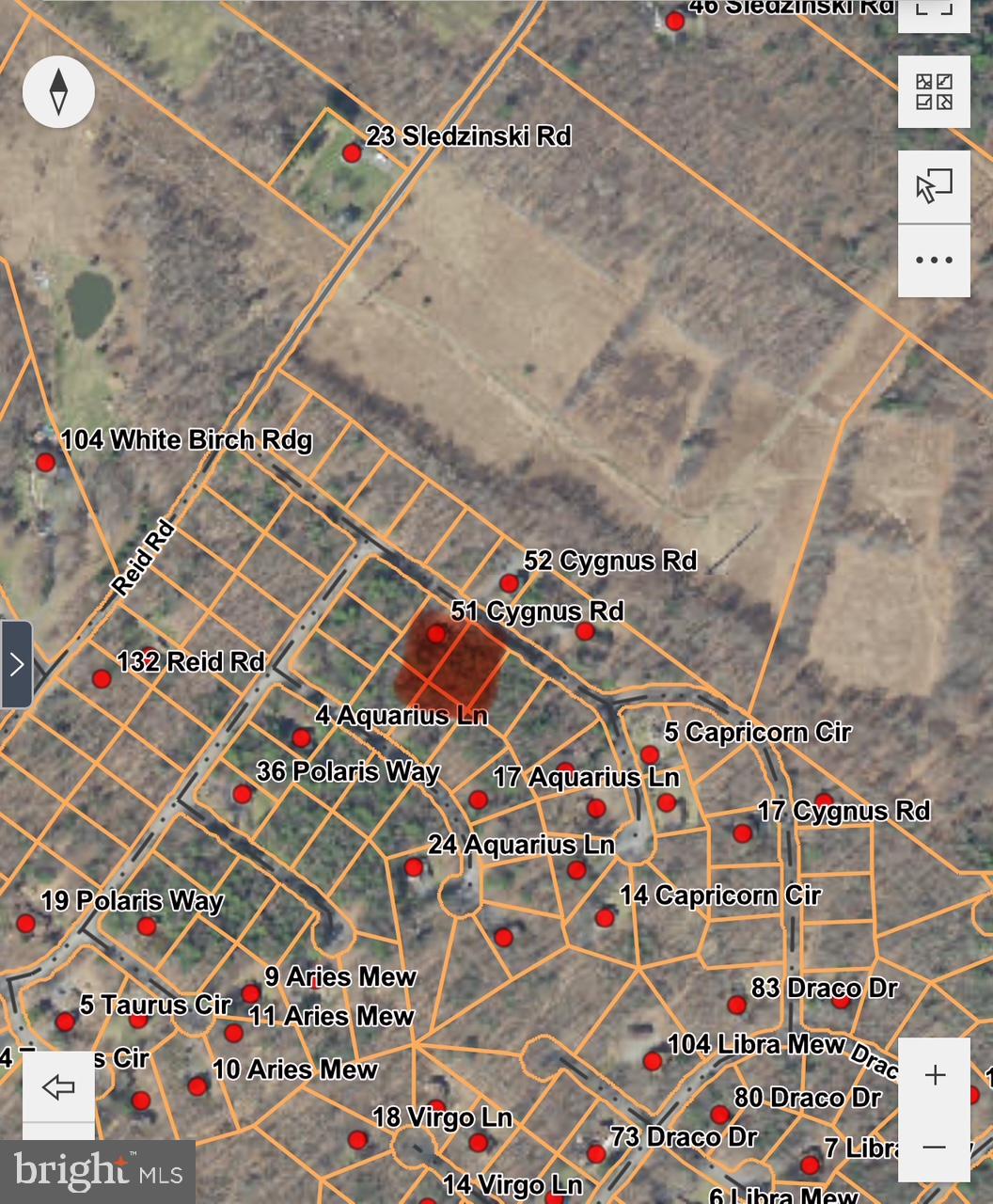Go back with the left arrow button
This screenshot has width=993, height=1204.
click(58, 1087)
